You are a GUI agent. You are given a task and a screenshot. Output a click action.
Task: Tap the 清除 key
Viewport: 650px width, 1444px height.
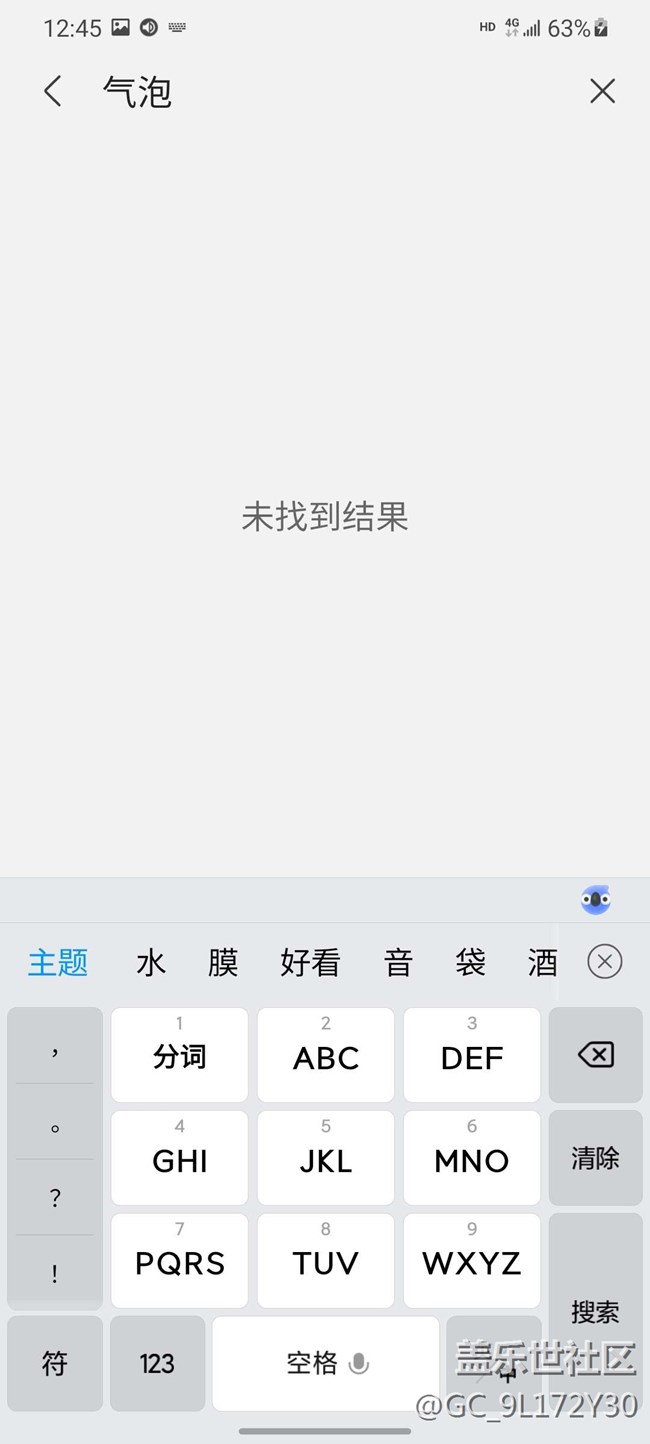[x=595, y=1158]
